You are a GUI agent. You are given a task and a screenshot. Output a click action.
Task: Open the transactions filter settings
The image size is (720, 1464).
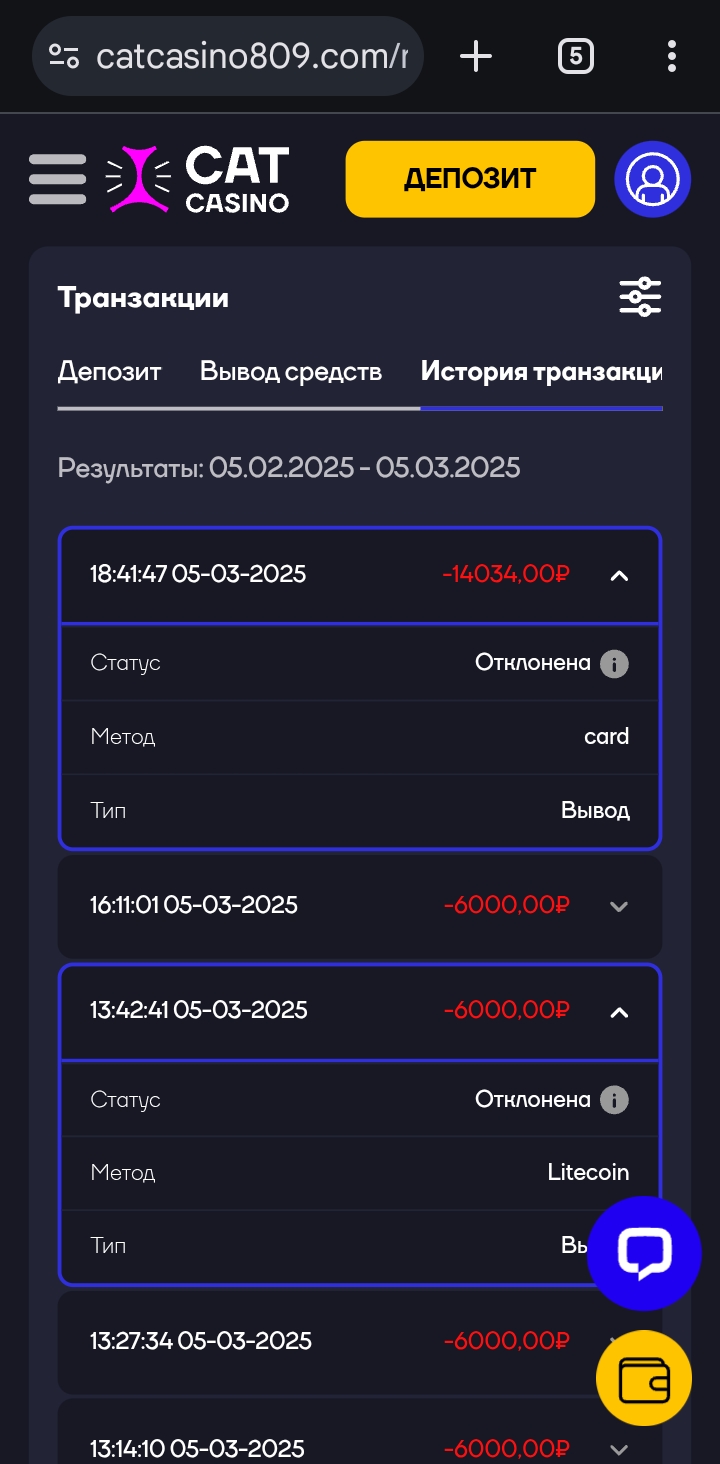click(x=640, y=297)
